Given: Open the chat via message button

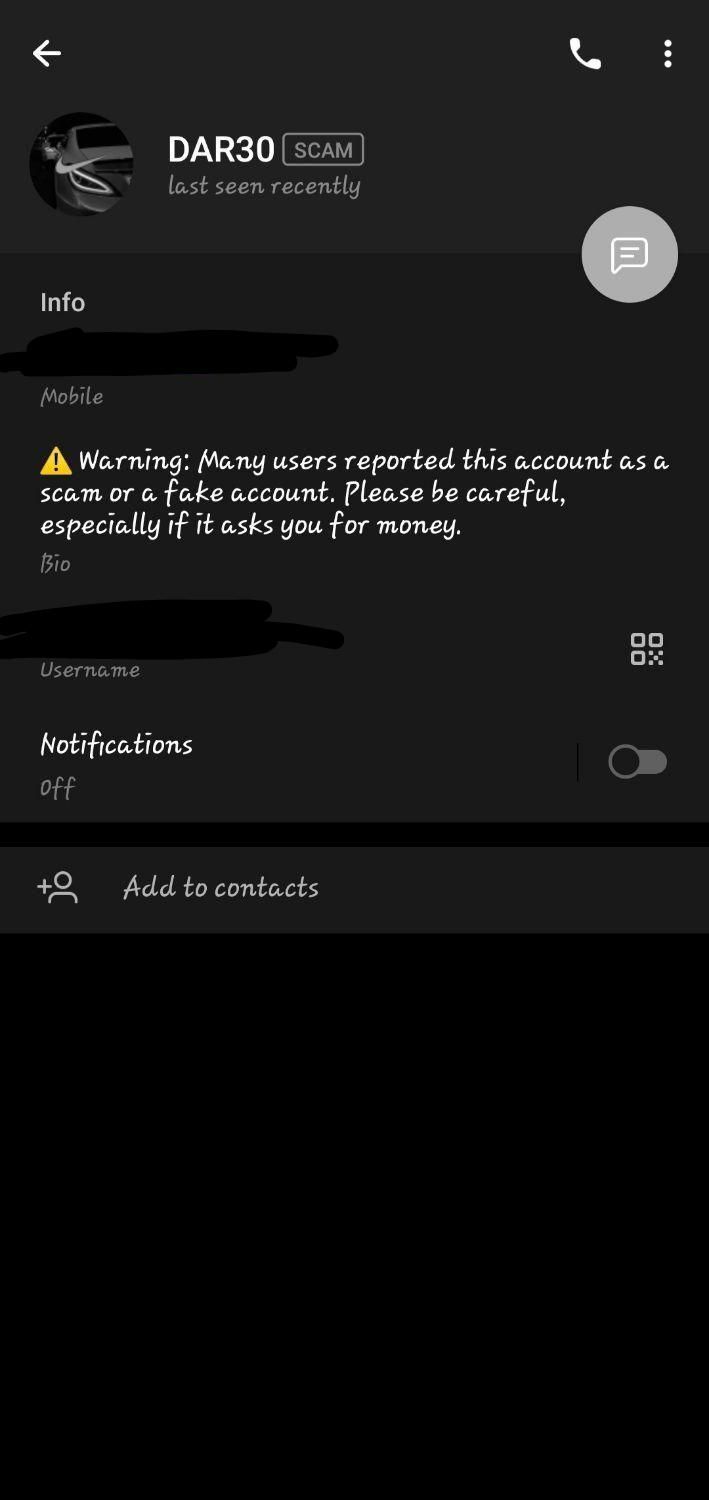Looking at the screenshot, I should coord(629,255).
